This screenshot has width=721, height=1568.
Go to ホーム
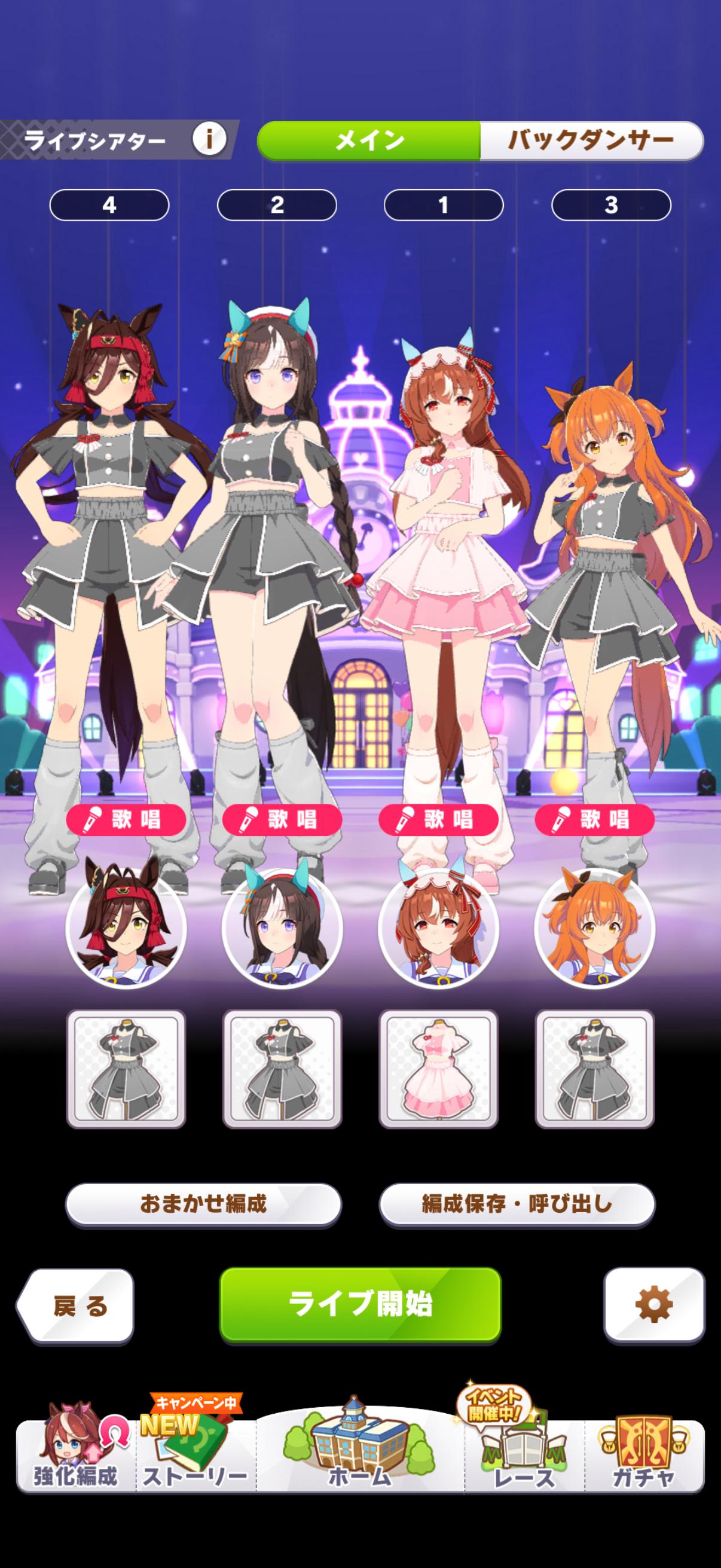[360, 1457]
